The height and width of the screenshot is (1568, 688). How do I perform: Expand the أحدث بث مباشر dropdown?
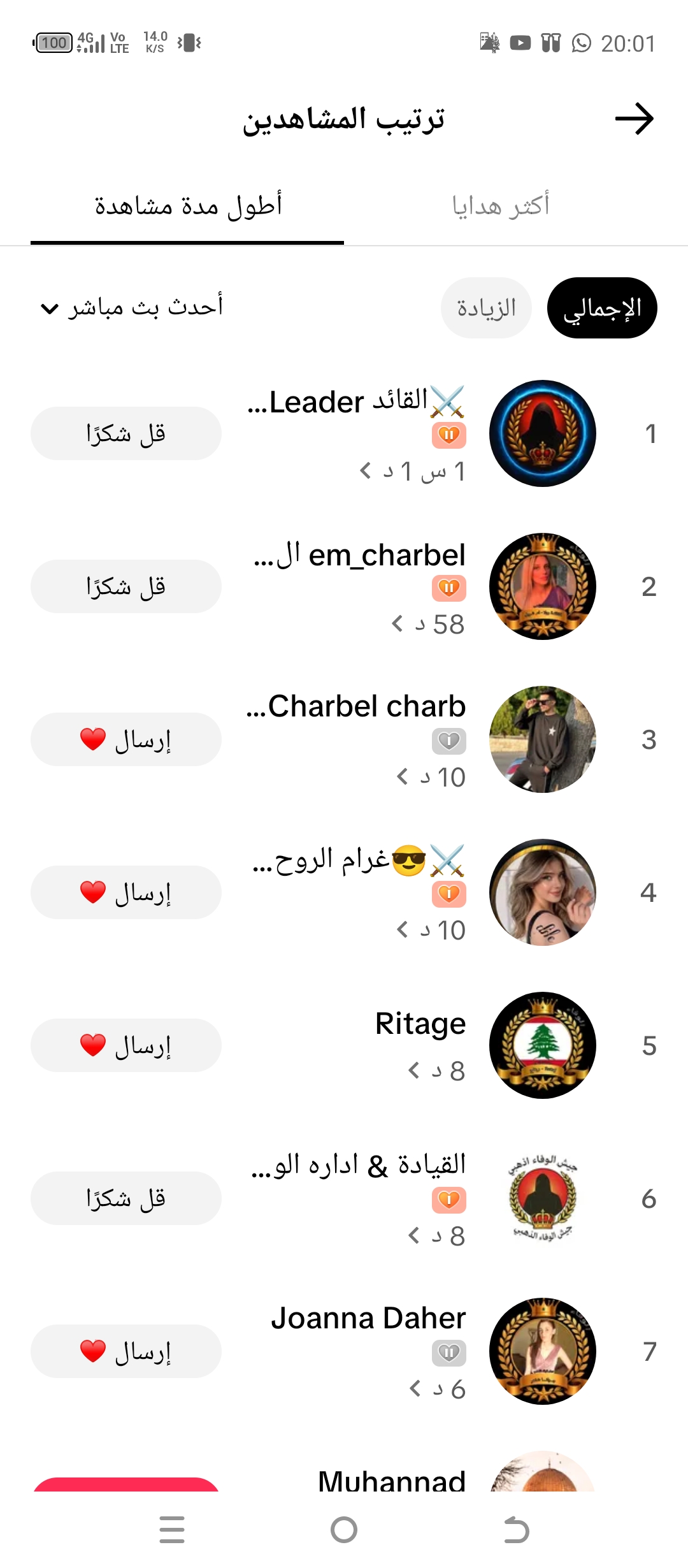click(132, 308)
